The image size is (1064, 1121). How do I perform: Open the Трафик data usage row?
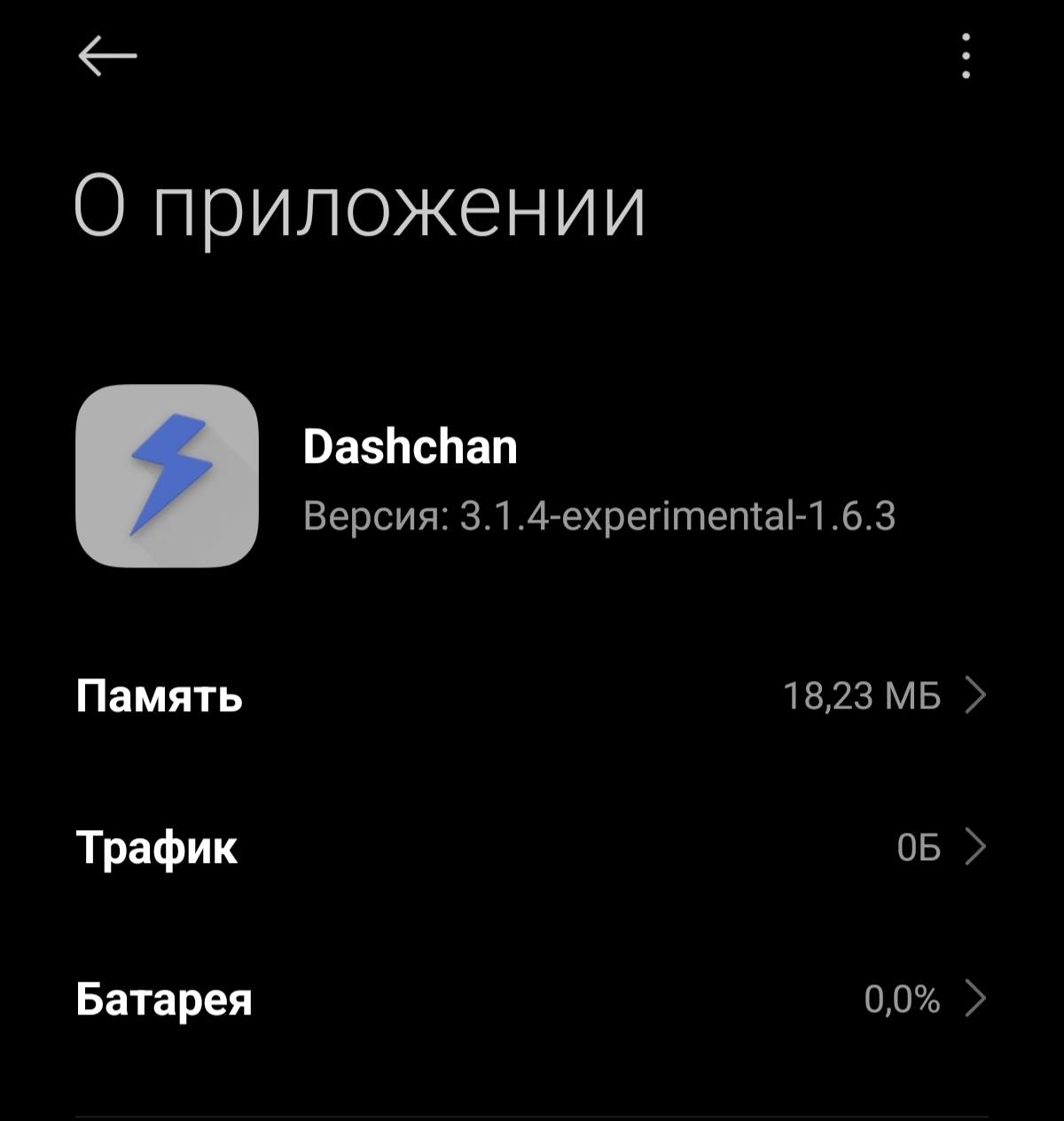click(532, 848)
